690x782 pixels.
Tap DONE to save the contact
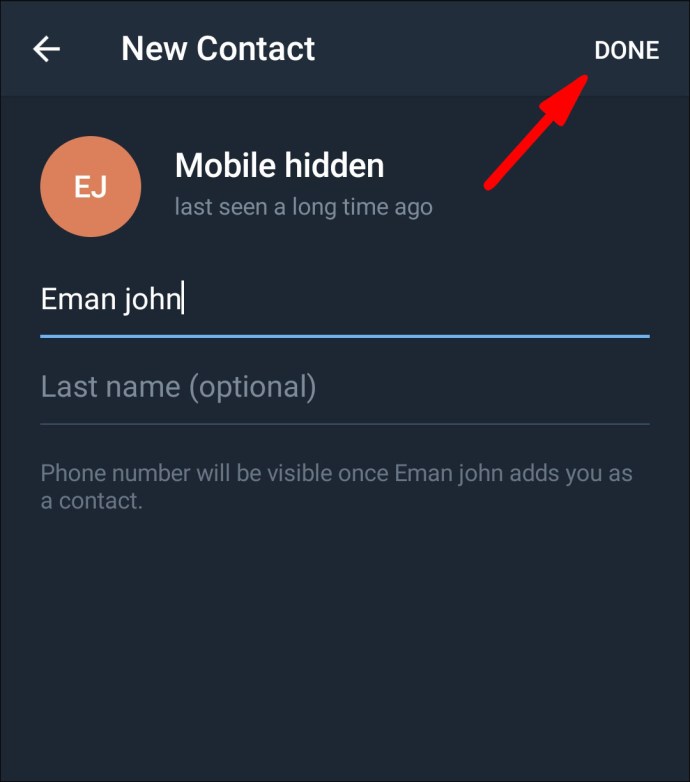[x=626, y=50]
